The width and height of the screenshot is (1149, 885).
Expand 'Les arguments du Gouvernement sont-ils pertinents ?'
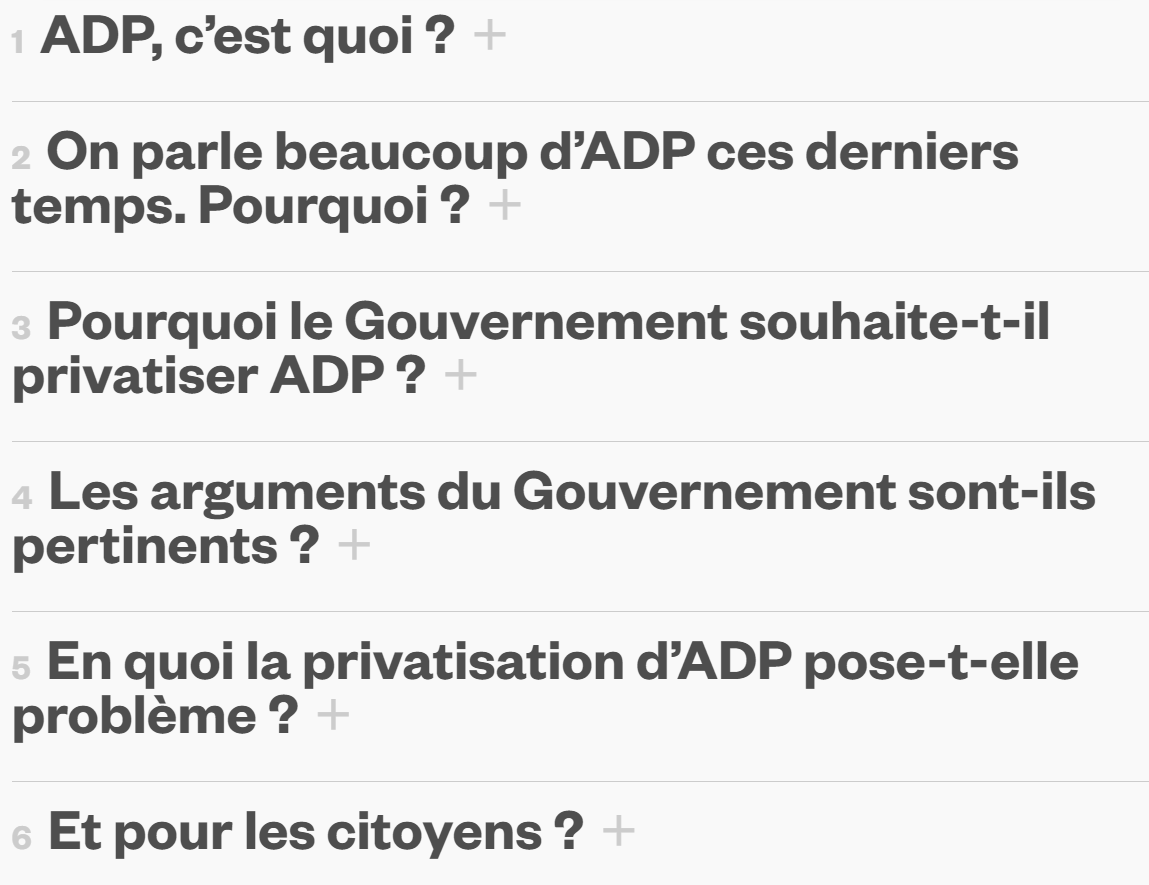coord(354,547)
